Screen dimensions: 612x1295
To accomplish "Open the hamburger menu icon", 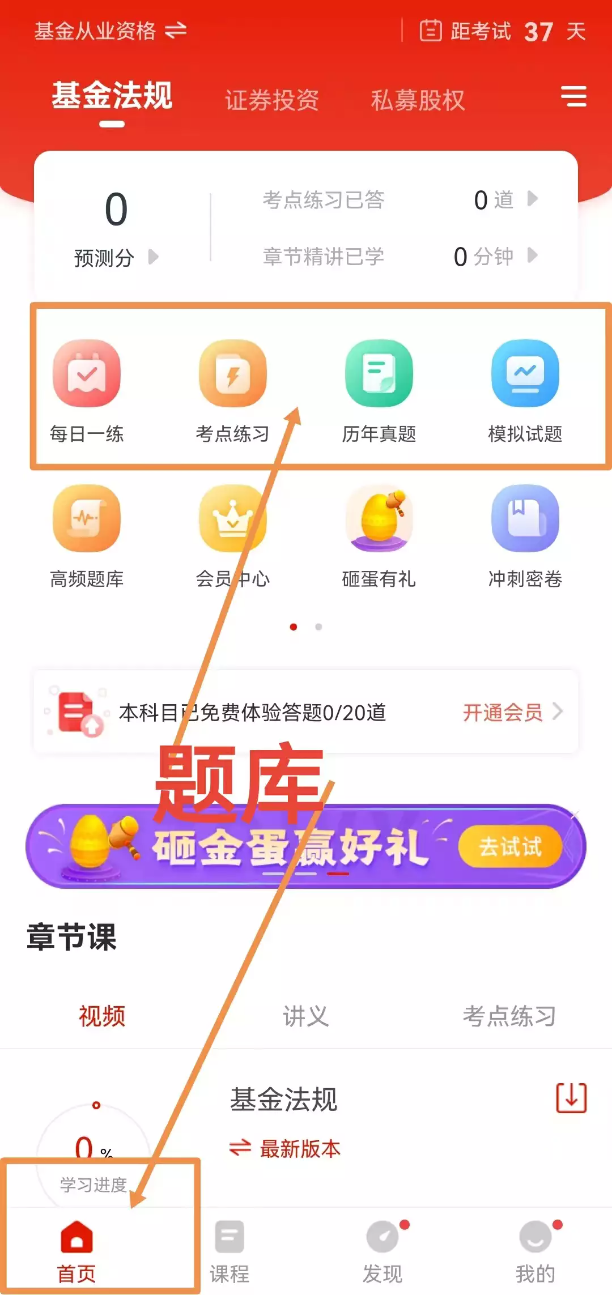I will pos(573,96).
